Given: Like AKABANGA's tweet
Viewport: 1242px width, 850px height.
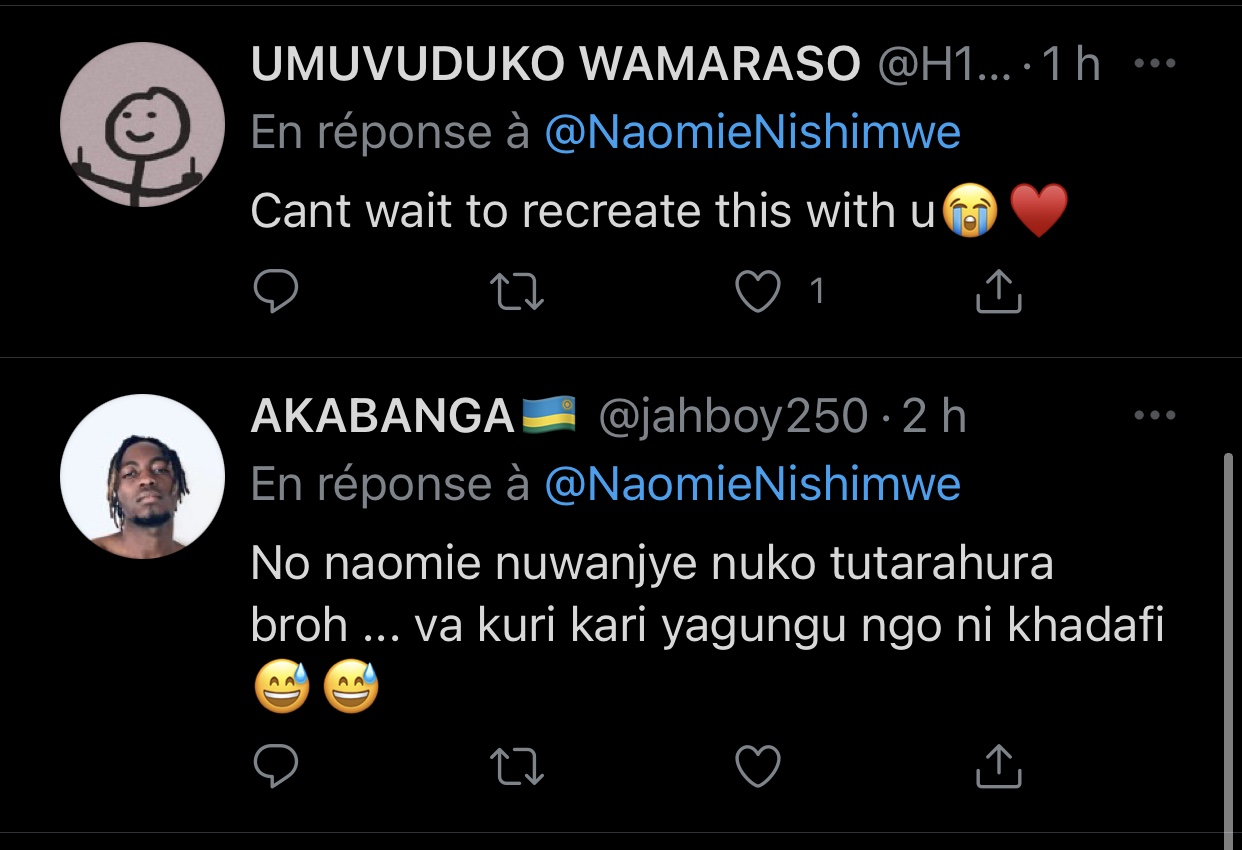Looking at the screenshot, I should click(x=758, y=766).
